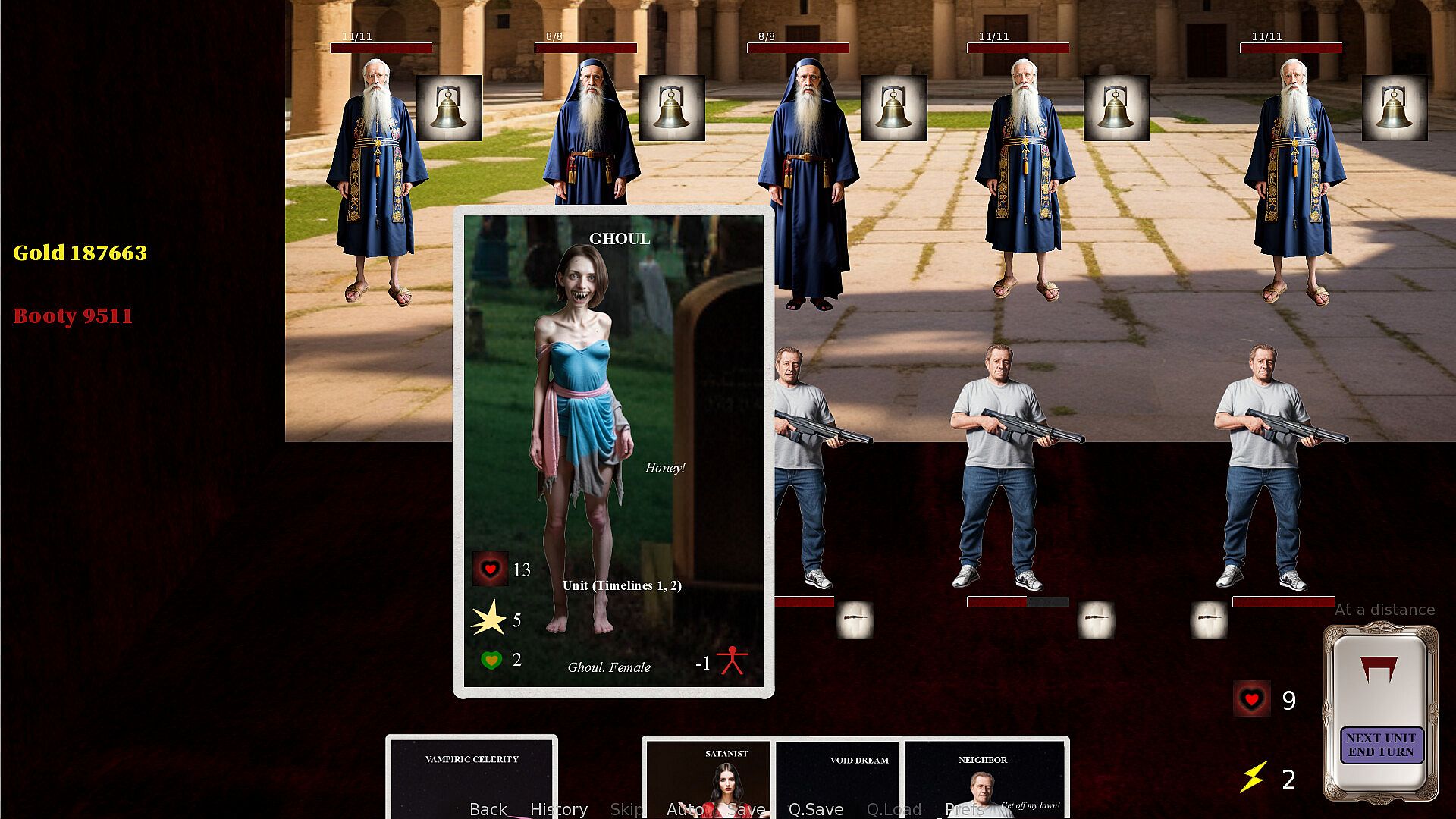Enable Auto mode
Screen dimensions: 1456x819
pyautogui.click(x=684, y=809)
